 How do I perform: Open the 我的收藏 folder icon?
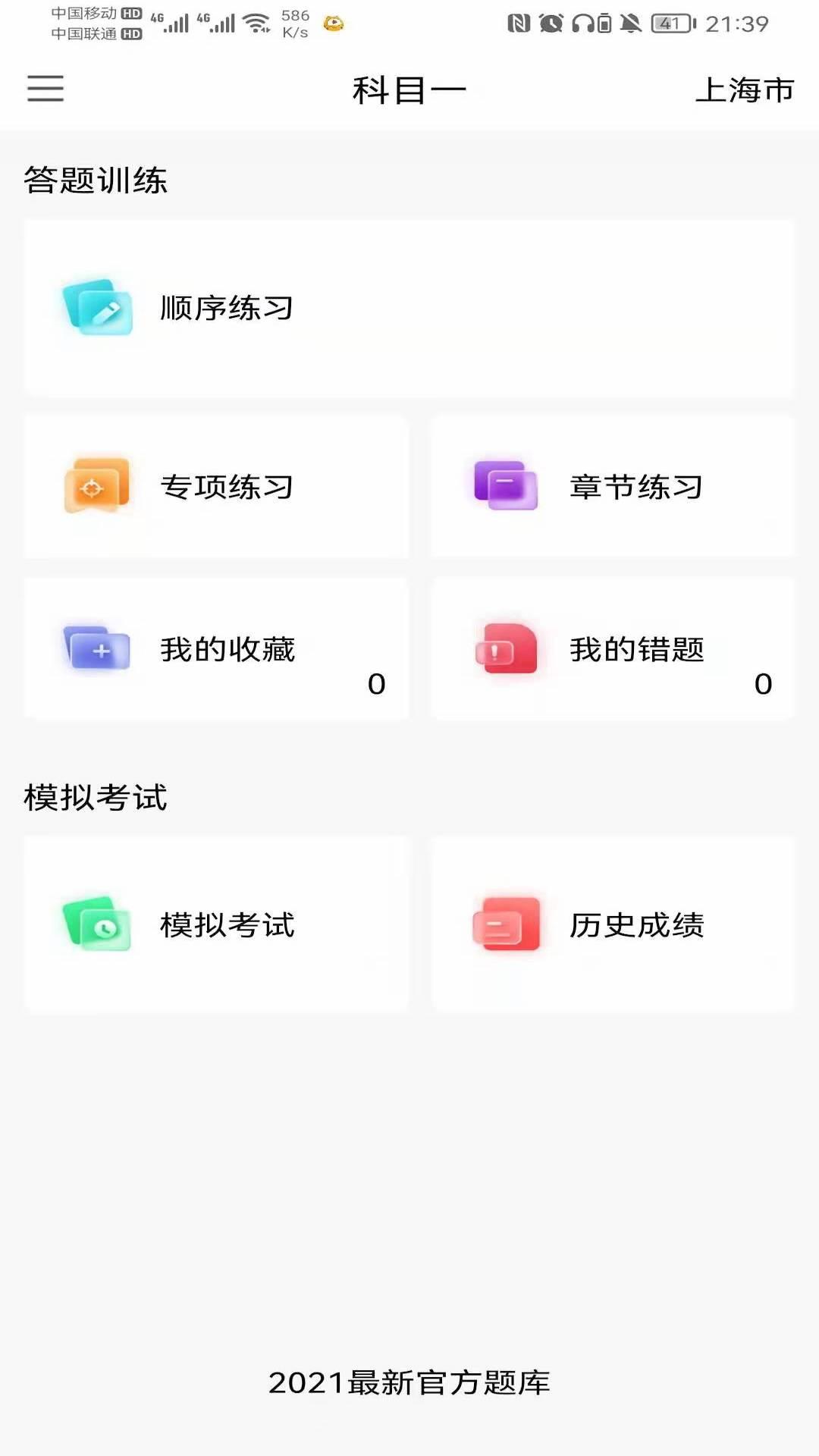click(95, 649)
